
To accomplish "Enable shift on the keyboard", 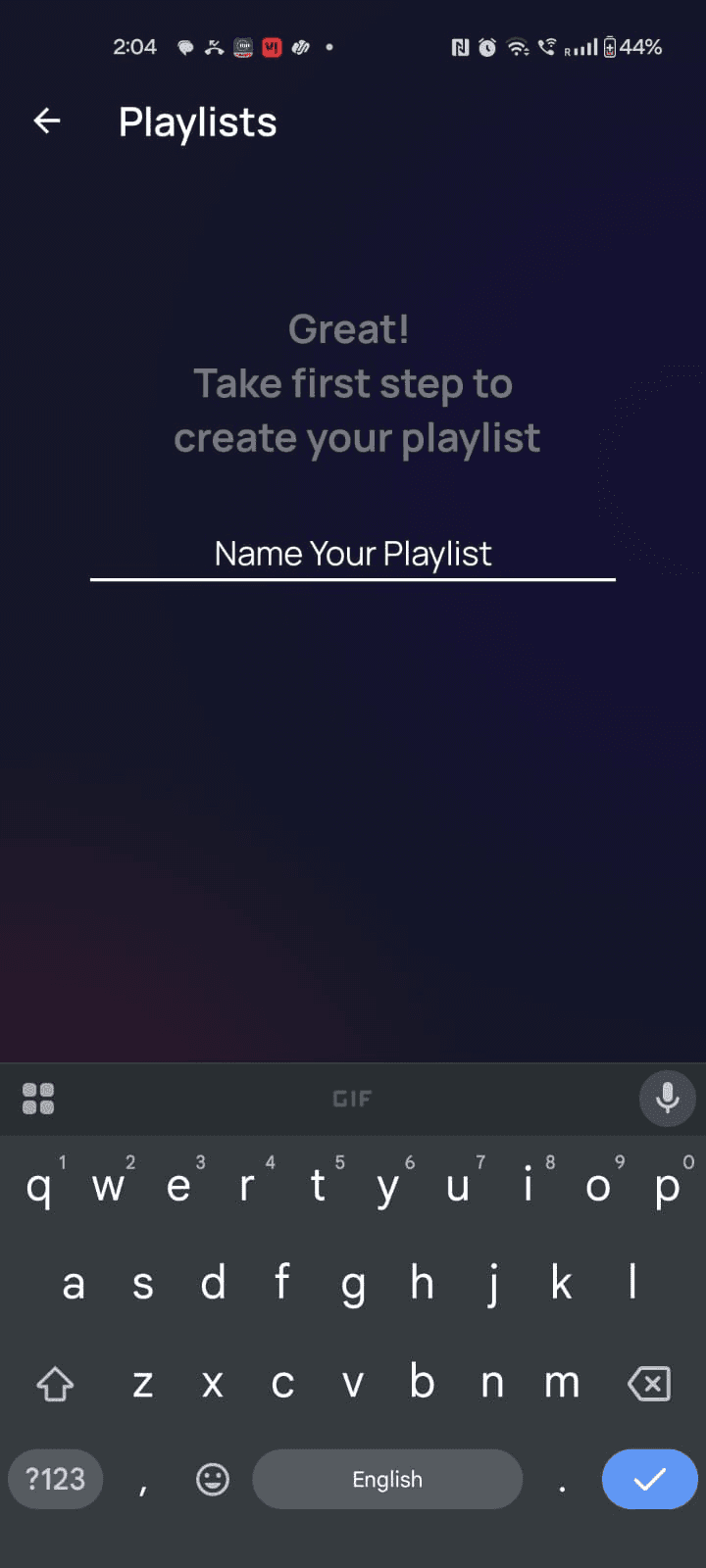I will point(55,1384).
